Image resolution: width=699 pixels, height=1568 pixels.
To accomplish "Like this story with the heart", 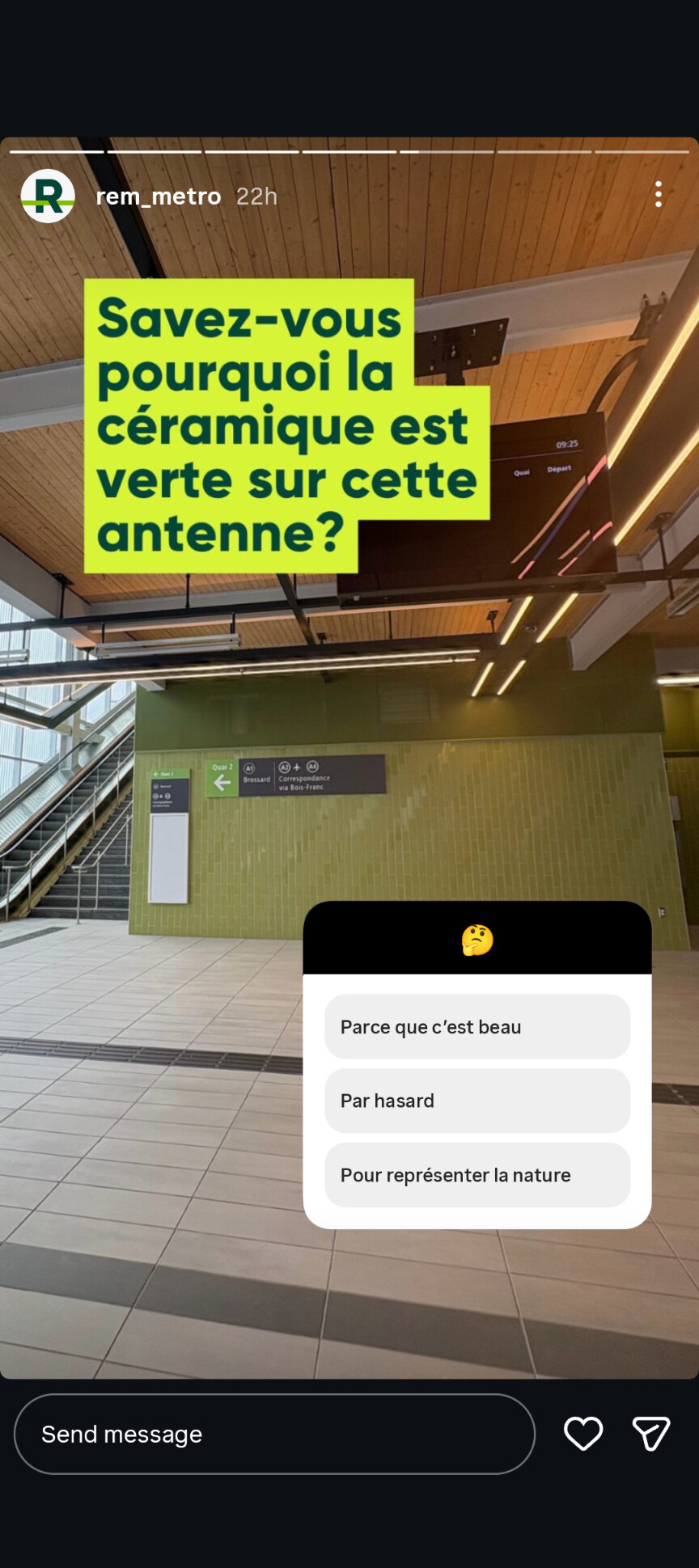I will coord(582,1434).
